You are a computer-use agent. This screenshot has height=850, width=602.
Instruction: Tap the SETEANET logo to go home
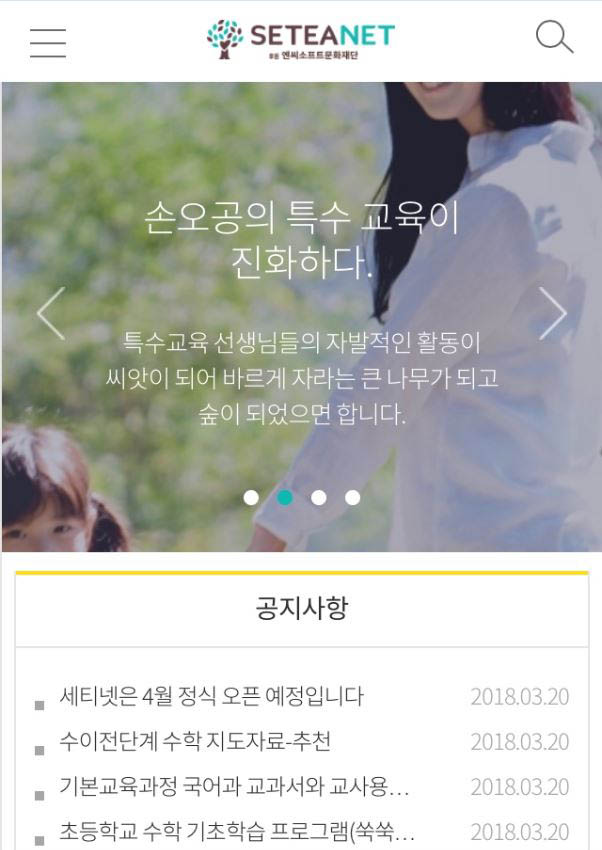point(301,40)
